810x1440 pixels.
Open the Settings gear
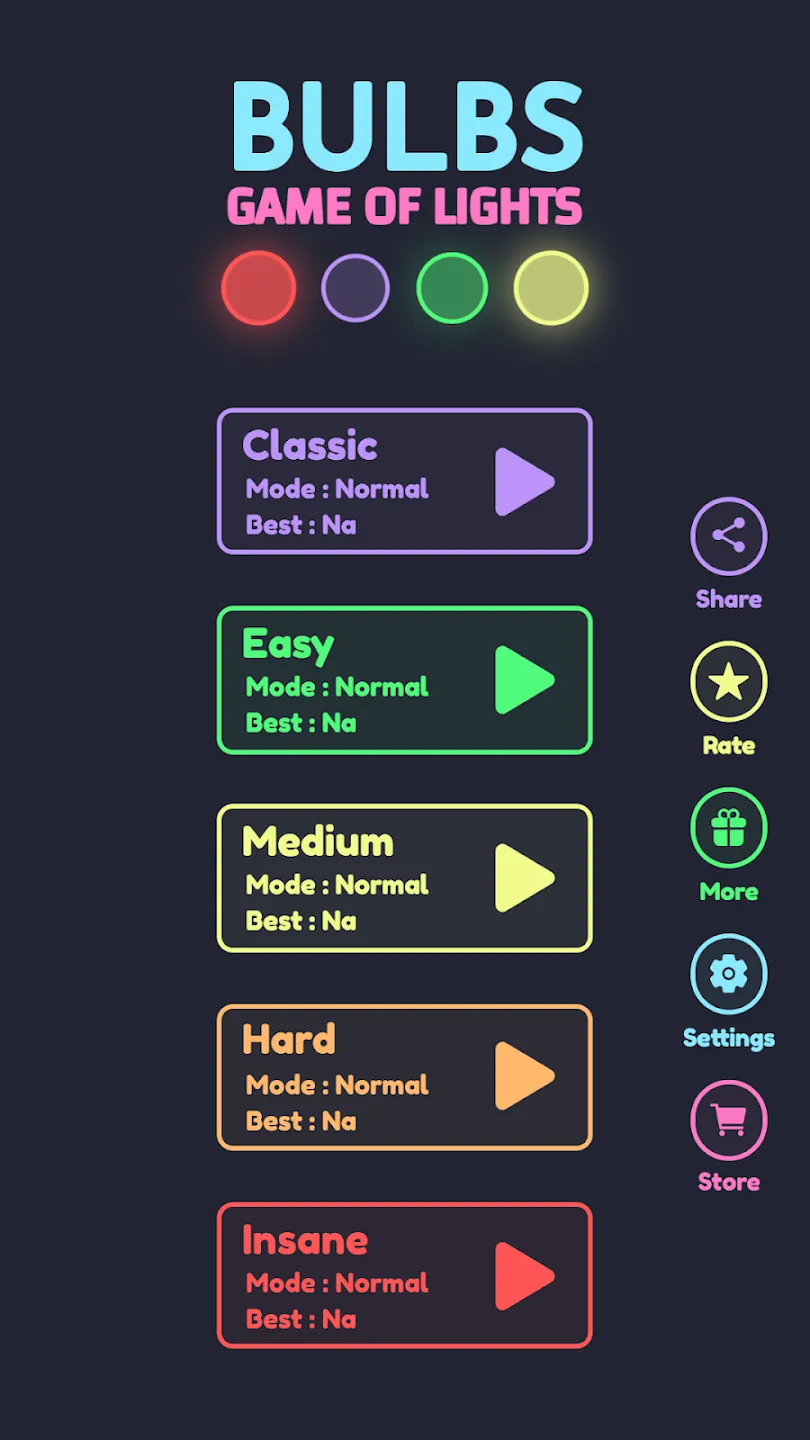coord(729,973)
